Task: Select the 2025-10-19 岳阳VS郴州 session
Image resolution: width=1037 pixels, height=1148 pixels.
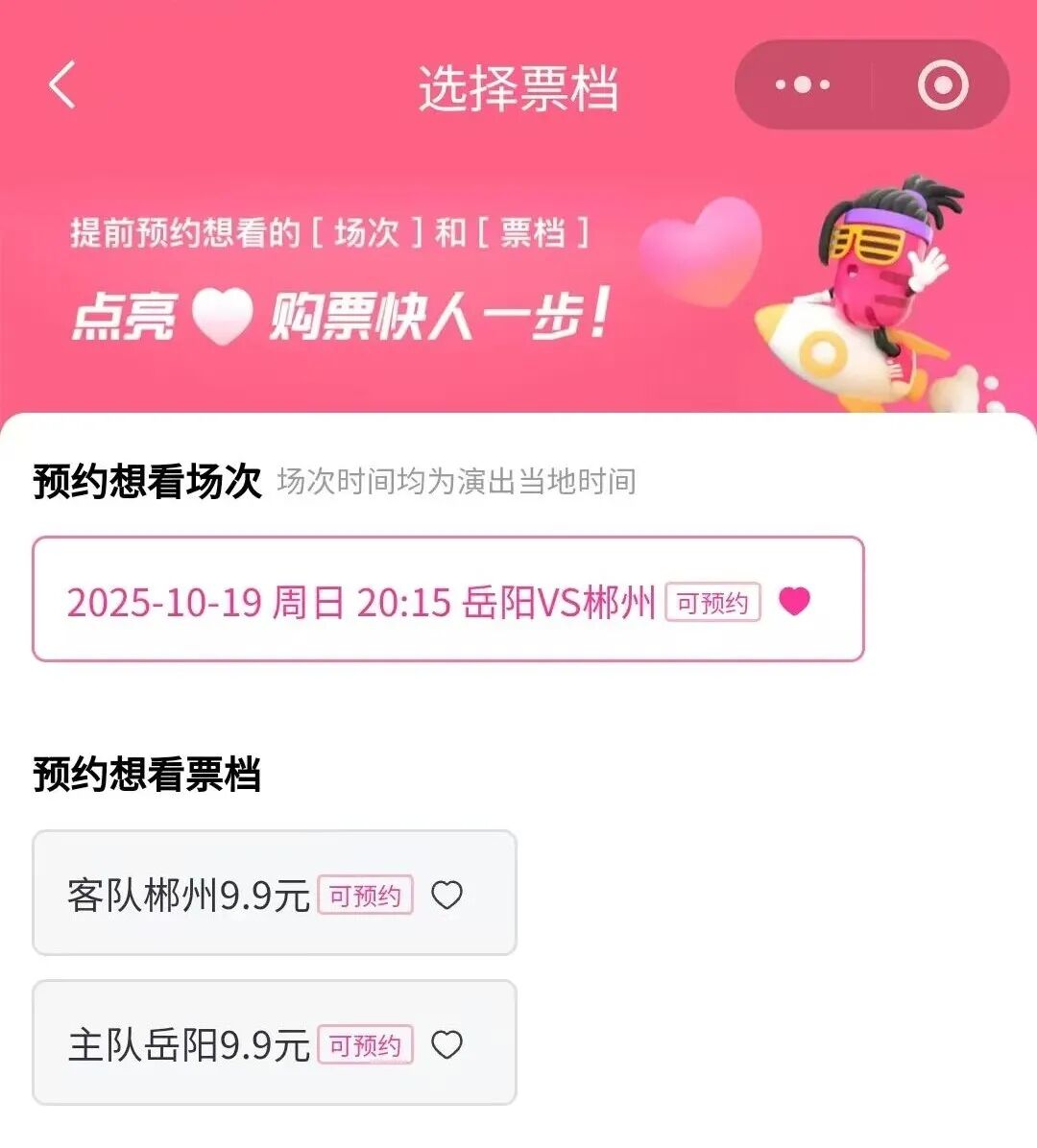Action: 447,600
